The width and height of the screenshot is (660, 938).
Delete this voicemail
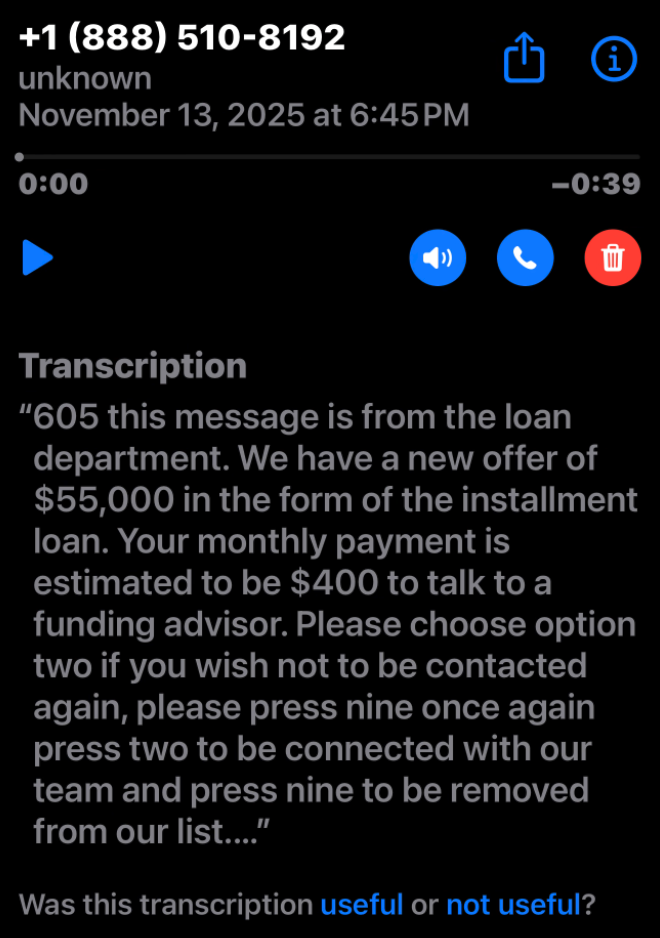pos(612,258)
